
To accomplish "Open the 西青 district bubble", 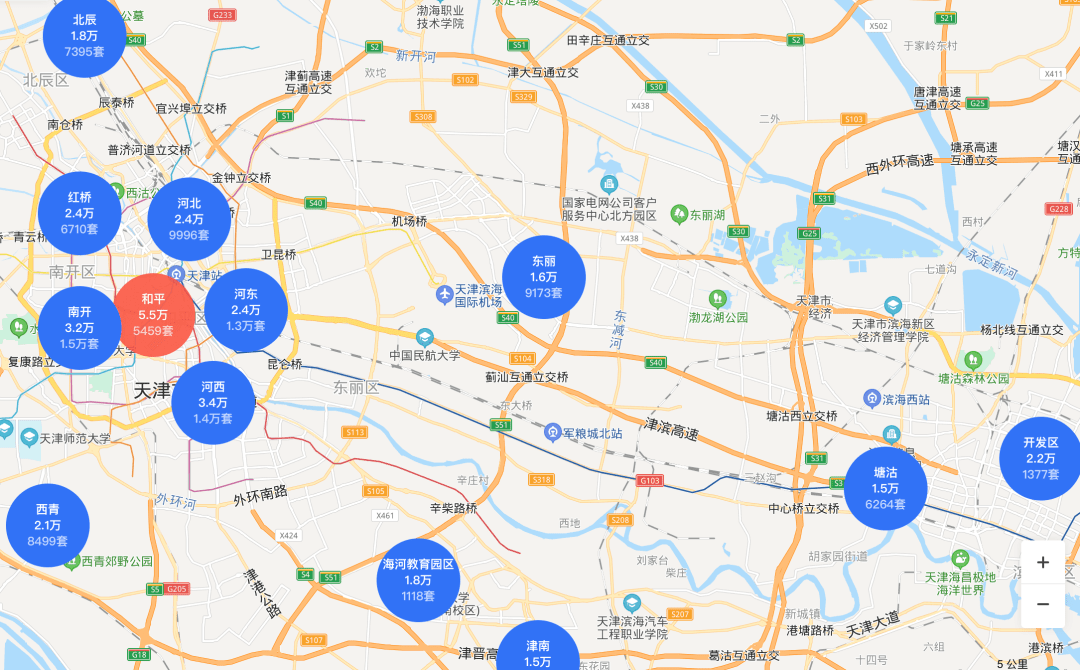I will [x=48, y=525].
